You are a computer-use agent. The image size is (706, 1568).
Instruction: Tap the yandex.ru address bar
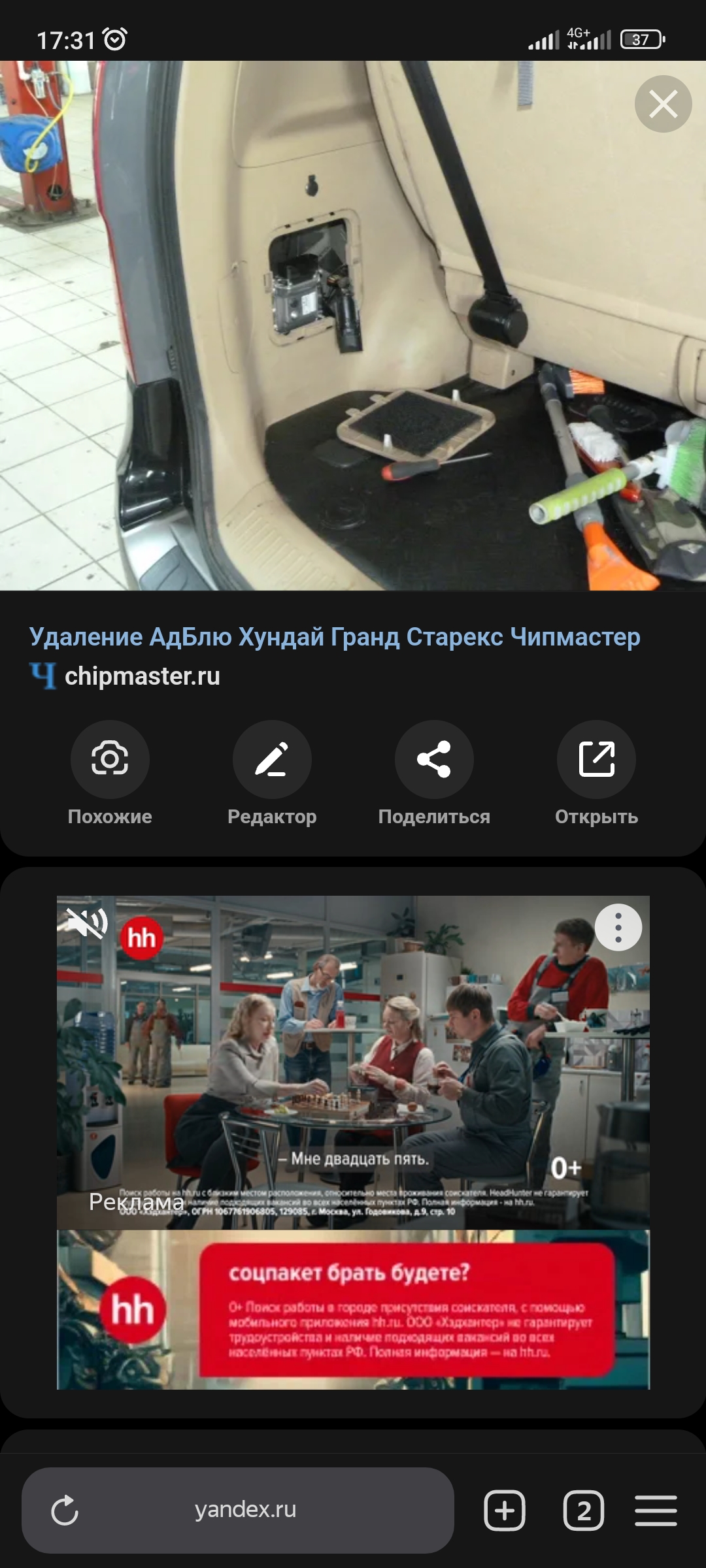(245, 1510)
